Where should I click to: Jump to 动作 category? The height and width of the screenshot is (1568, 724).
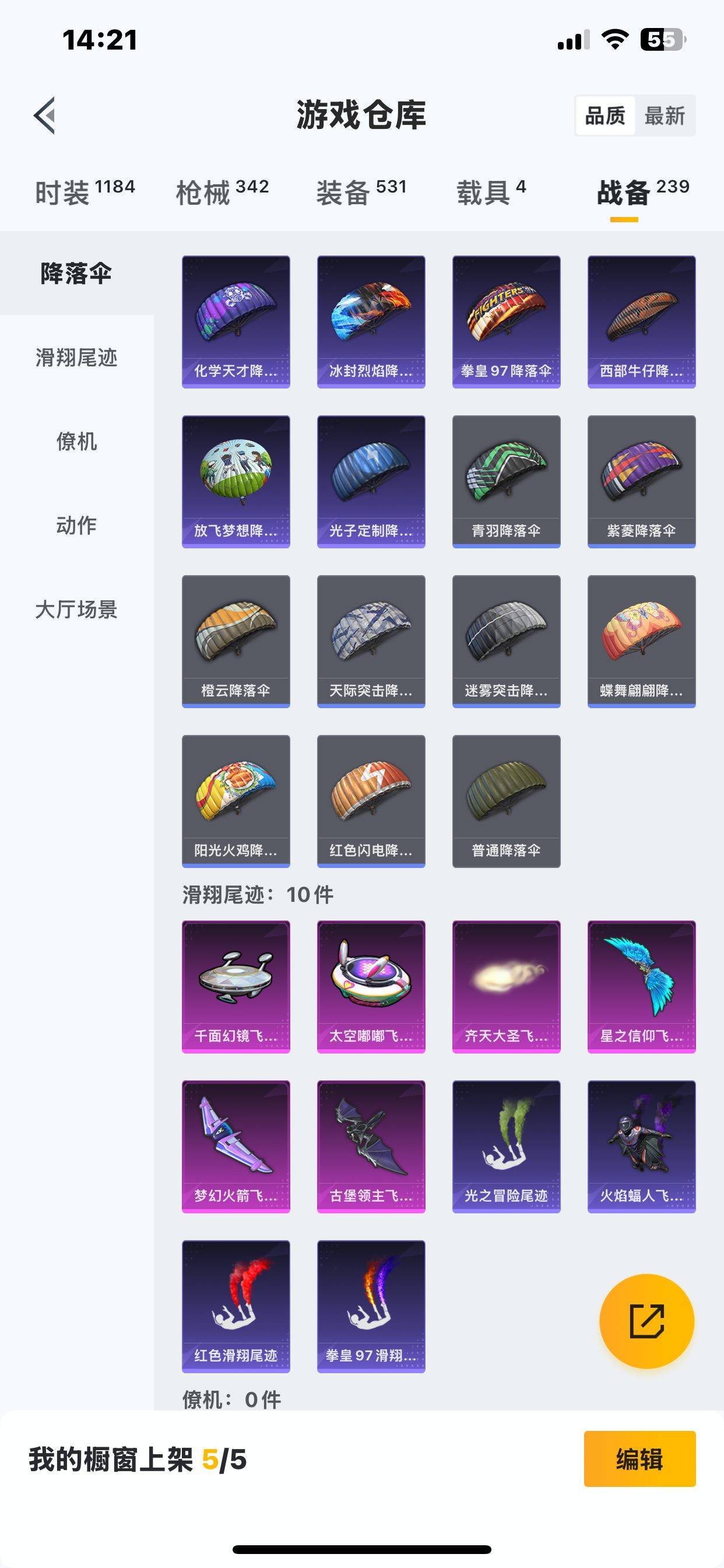[x=77, y=526]
